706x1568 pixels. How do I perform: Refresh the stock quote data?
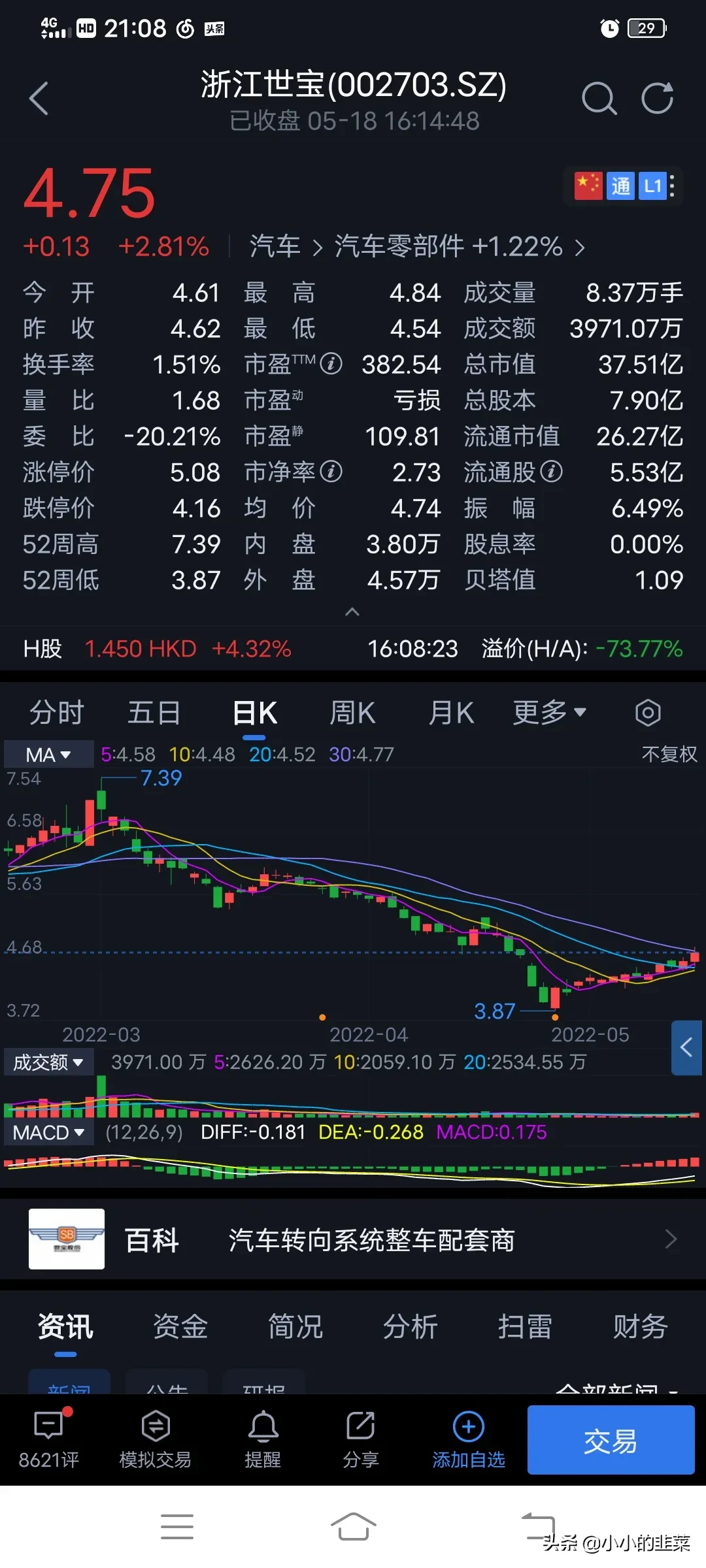pyautogui.click(x=657, y=99)
